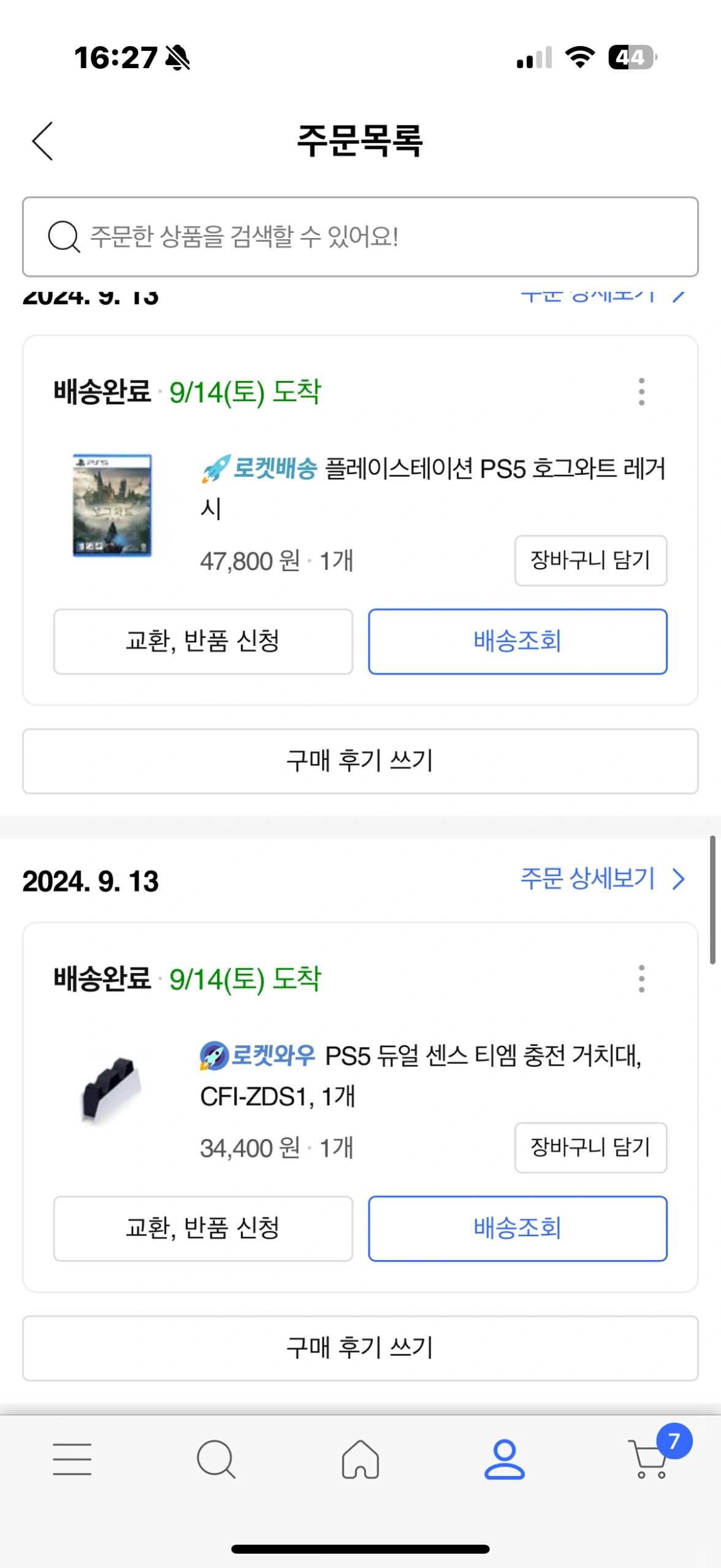The image size is (721, 1568).
Task: Open the my account tab
Action: point(505,1459)
